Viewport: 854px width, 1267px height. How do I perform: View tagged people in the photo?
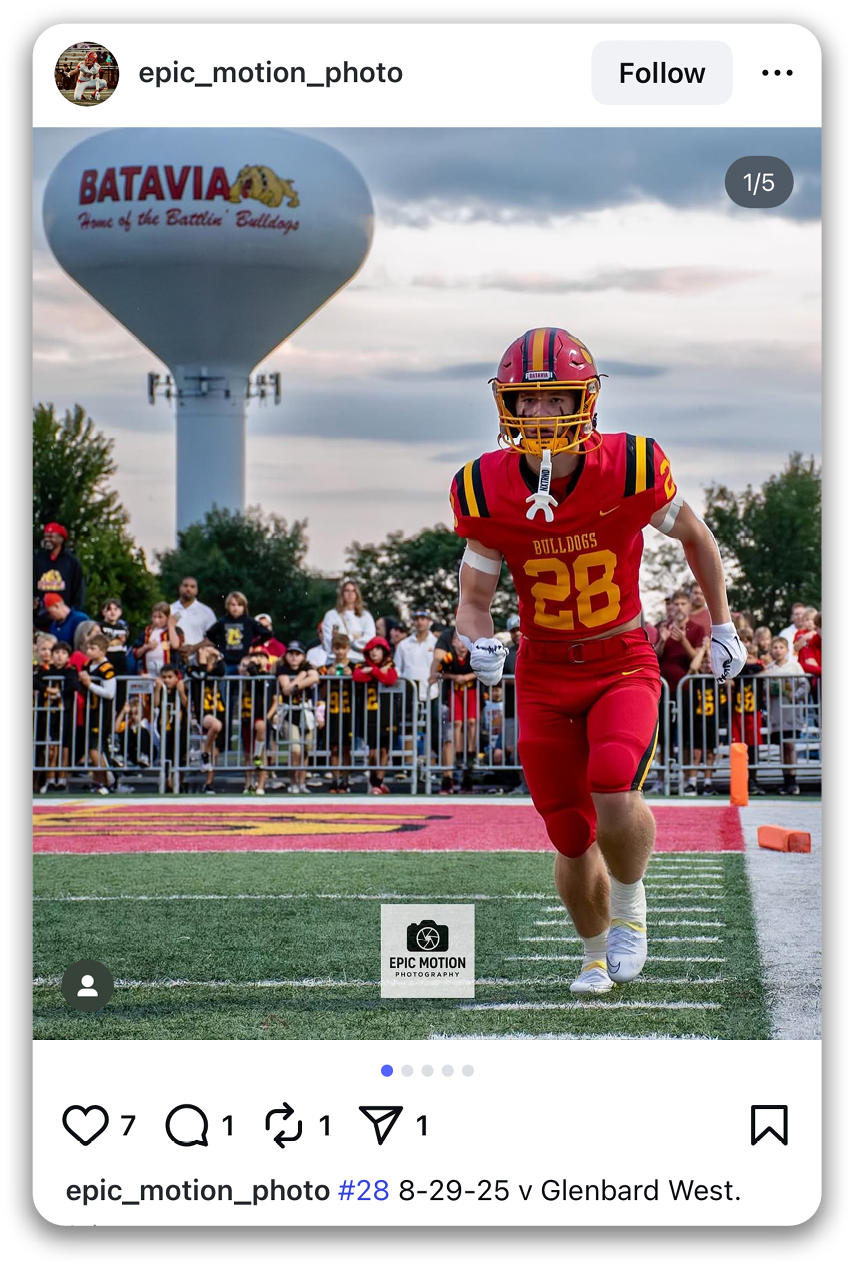coord(87,986)
